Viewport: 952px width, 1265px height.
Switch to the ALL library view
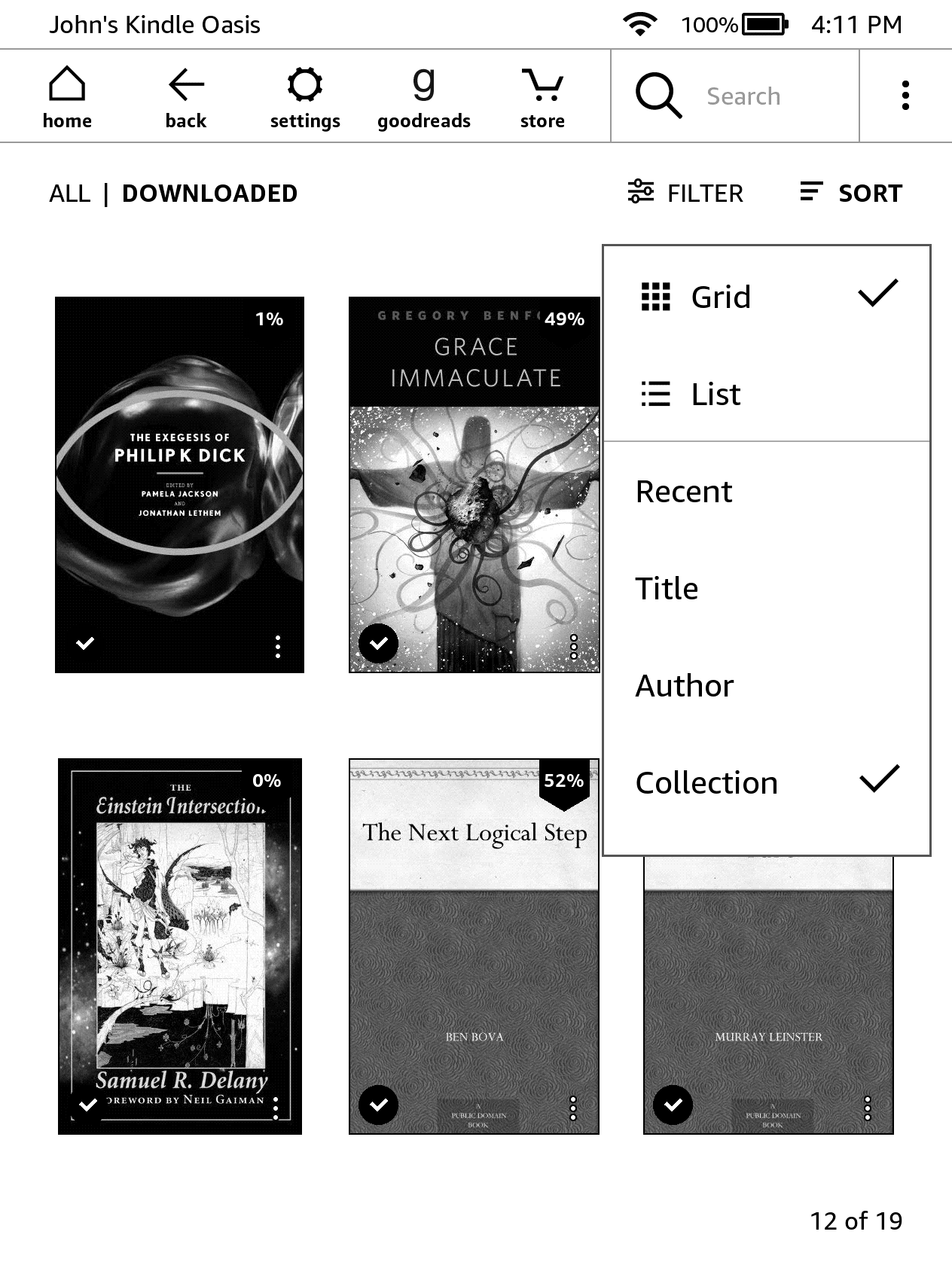(x=69, y=194)
